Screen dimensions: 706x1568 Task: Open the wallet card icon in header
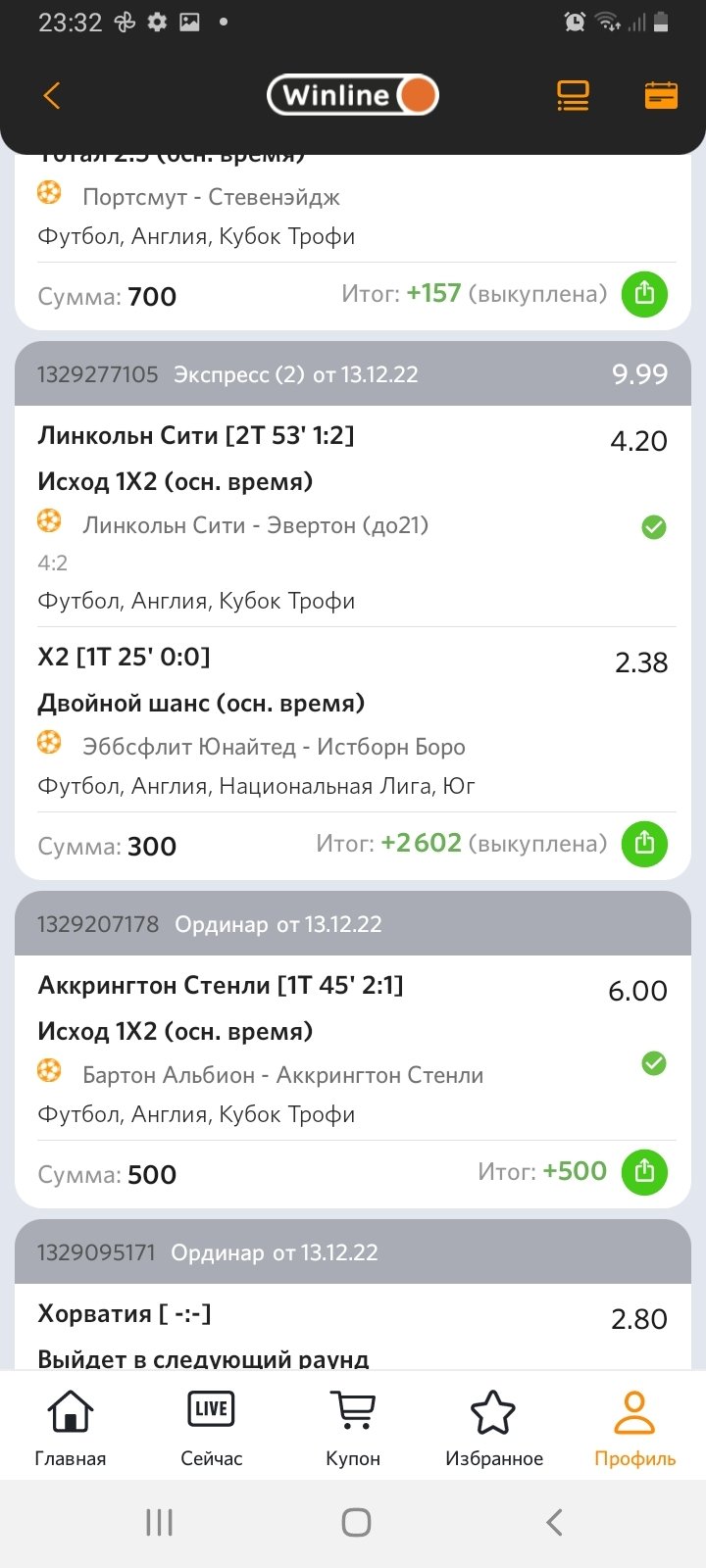661,95
